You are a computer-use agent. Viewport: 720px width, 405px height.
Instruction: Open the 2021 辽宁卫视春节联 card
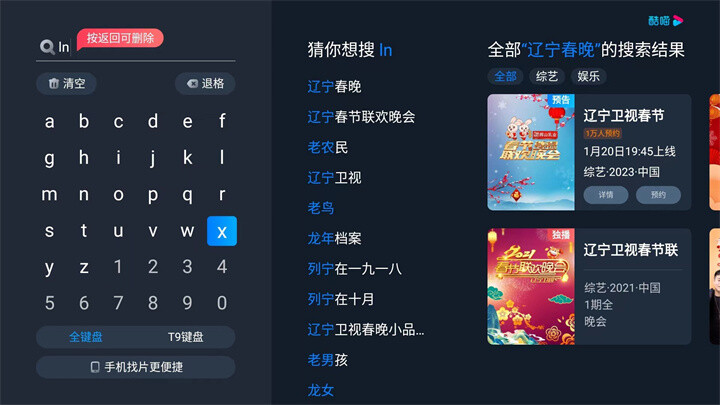[x=588, y=286]
